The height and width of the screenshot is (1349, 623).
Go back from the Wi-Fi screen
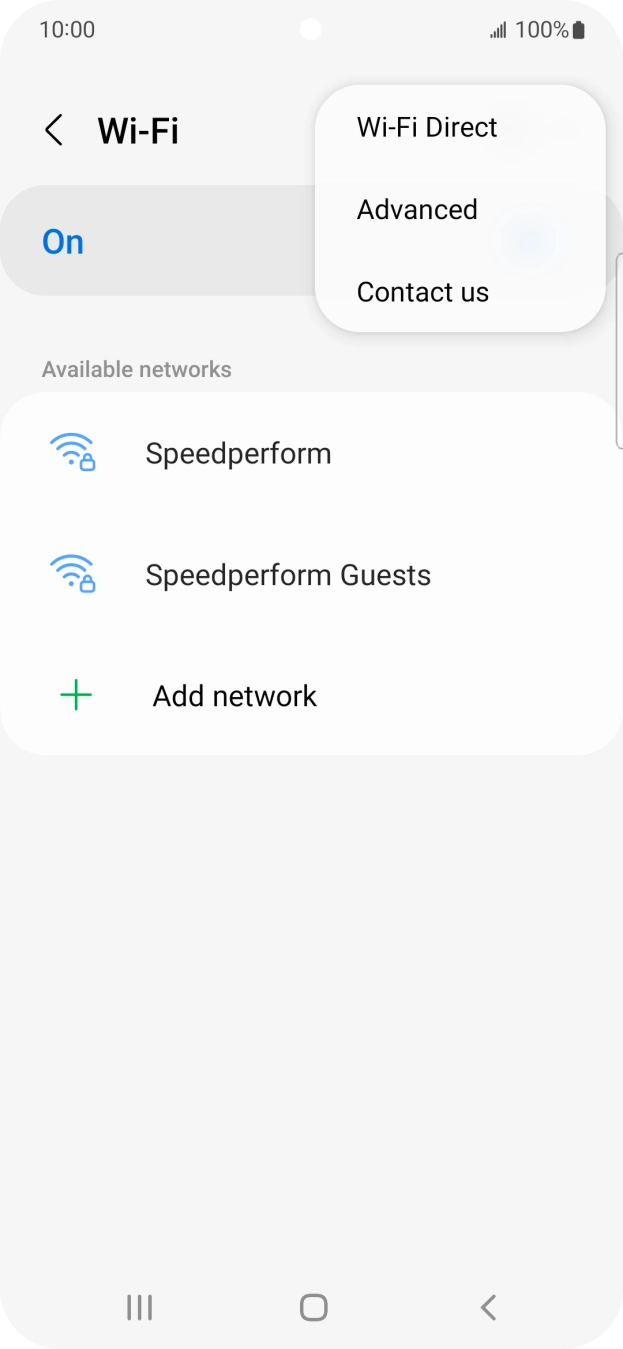click(x=54, y=131)
